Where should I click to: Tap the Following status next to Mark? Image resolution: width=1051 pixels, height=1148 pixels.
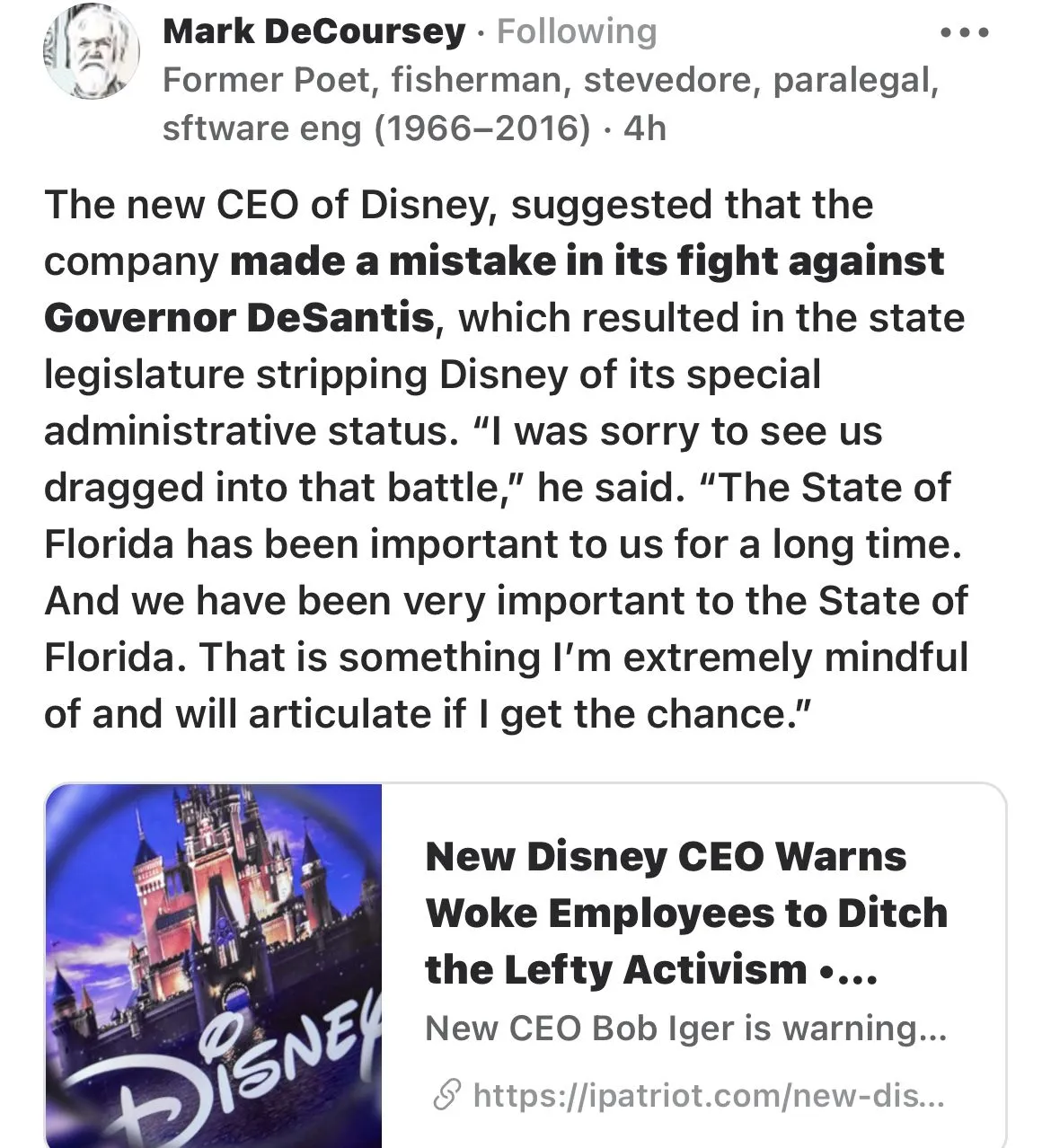point(577,31)
